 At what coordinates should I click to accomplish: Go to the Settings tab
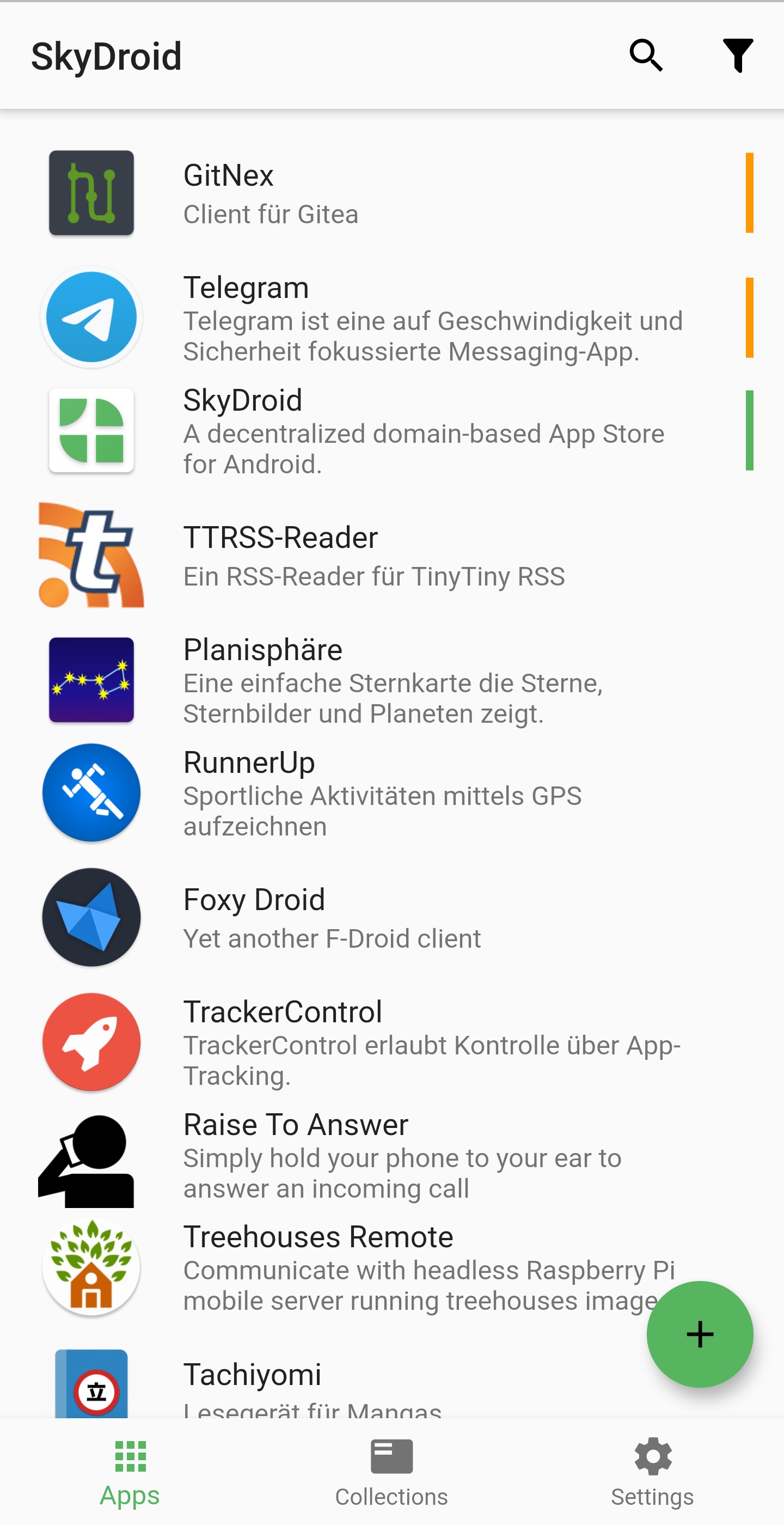click(x=652, y=1472)
